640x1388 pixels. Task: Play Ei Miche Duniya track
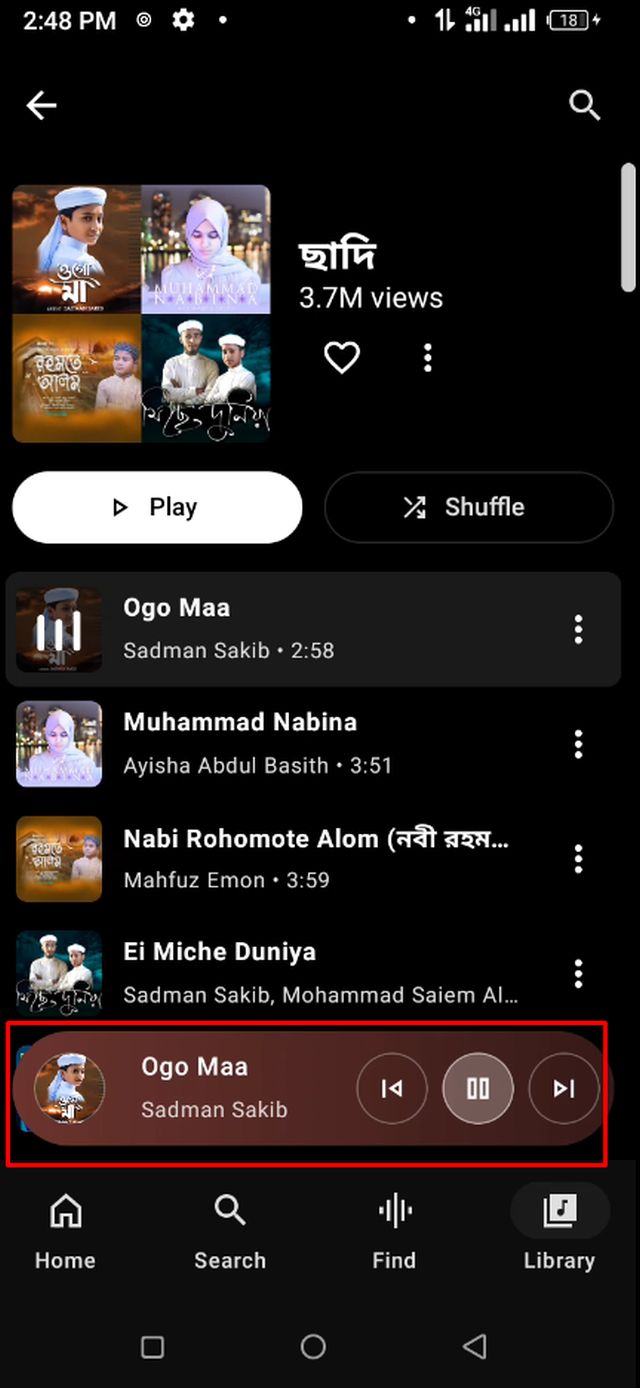click(300, 972)
